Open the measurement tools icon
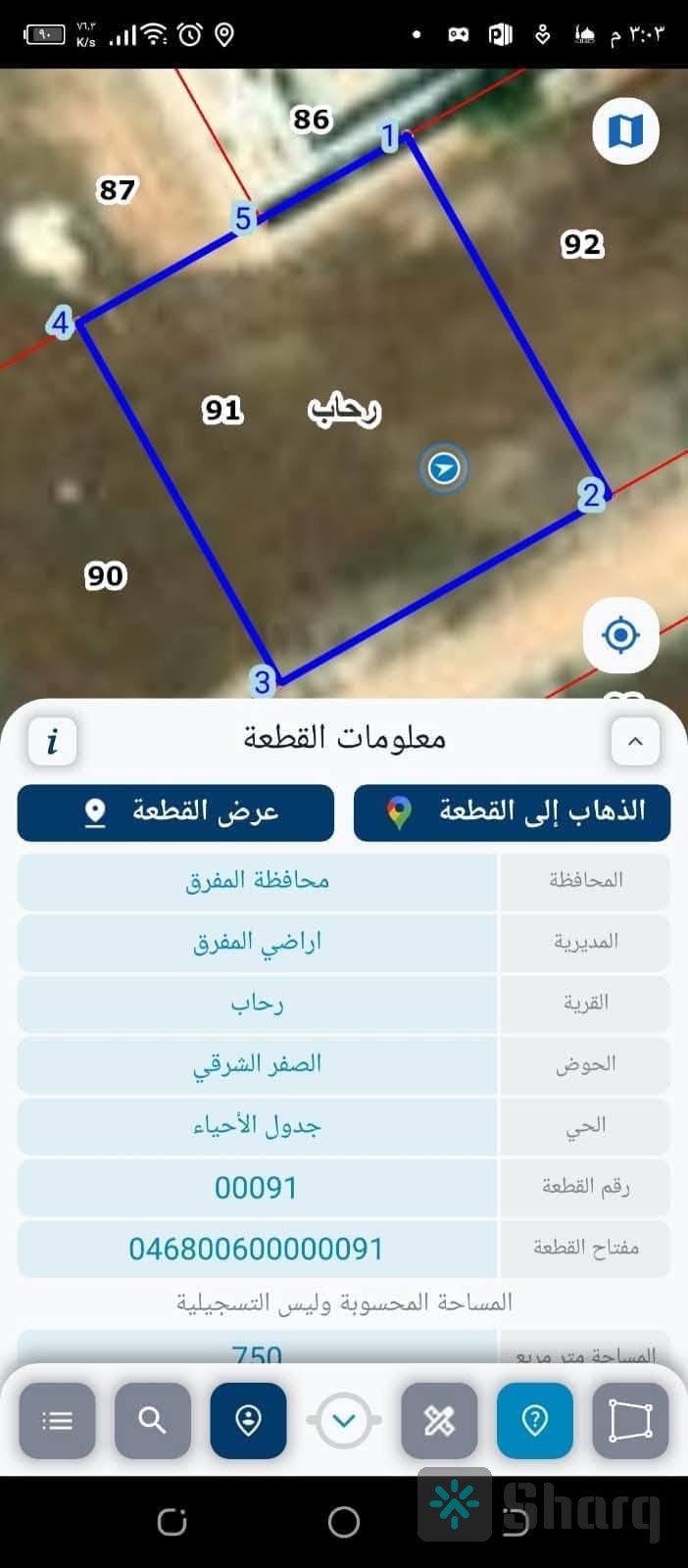688x1568 pixels. [x=439, y=1420]
